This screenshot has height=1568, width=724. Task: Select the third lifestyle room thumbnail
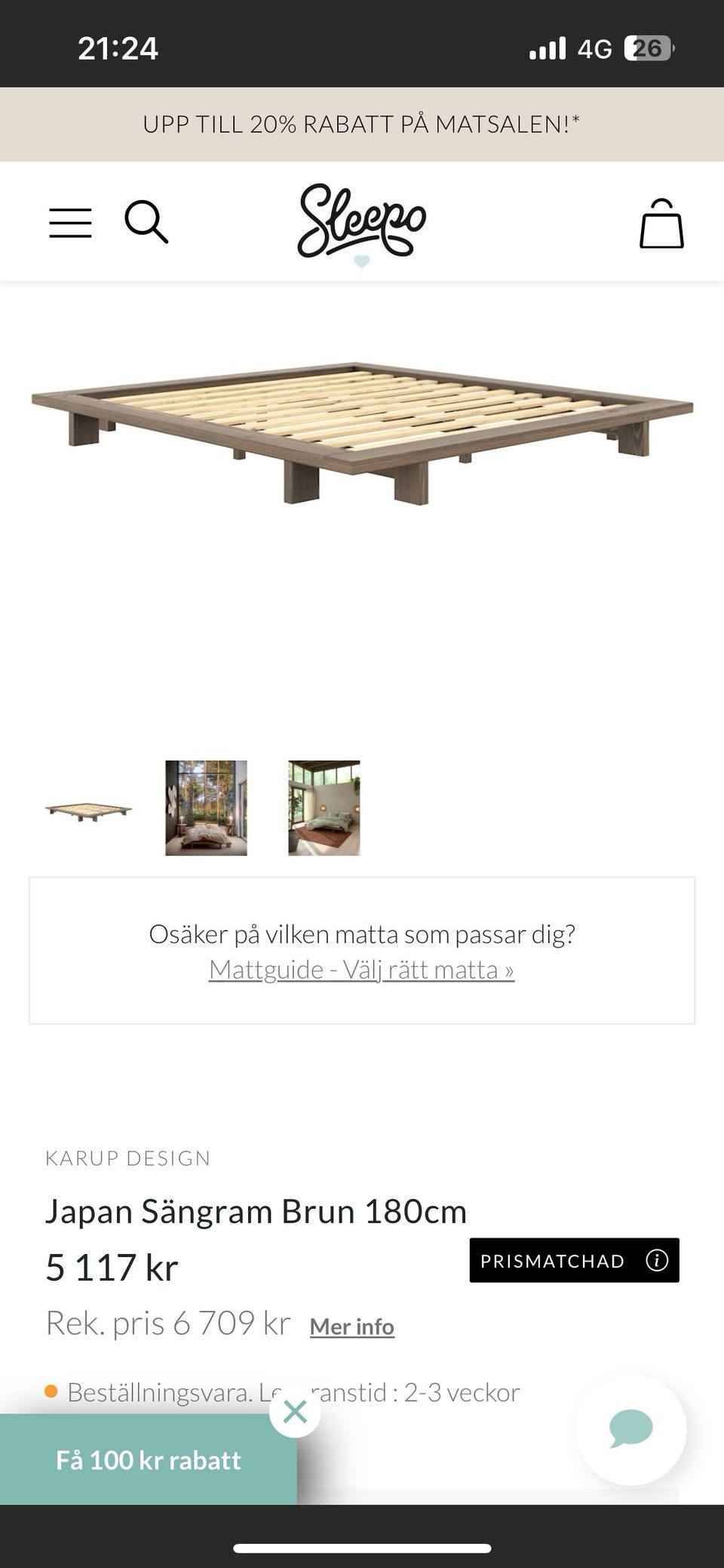(x=324, y=807)
